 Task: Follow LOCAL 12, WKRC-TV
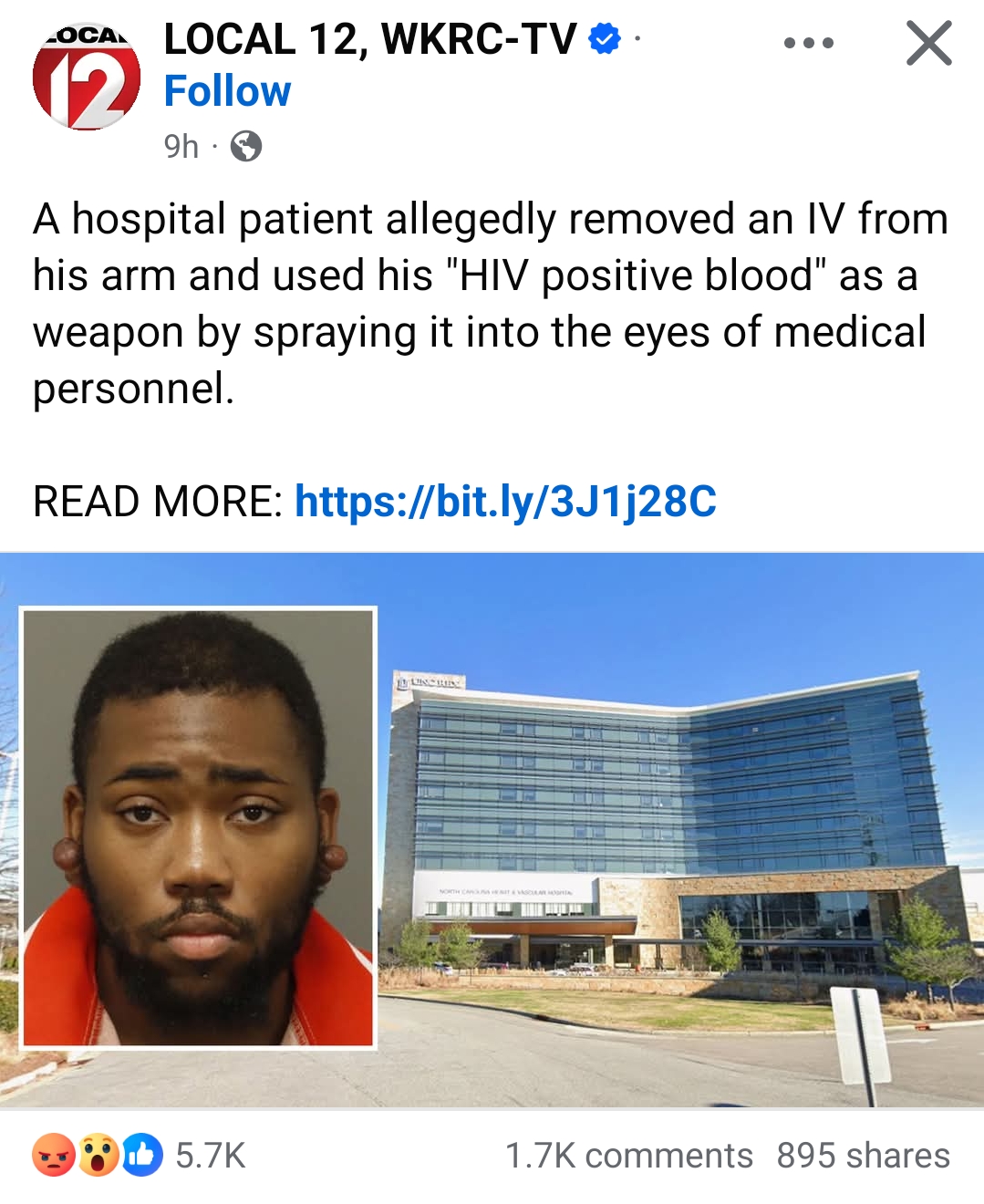[x=227, y=91]
